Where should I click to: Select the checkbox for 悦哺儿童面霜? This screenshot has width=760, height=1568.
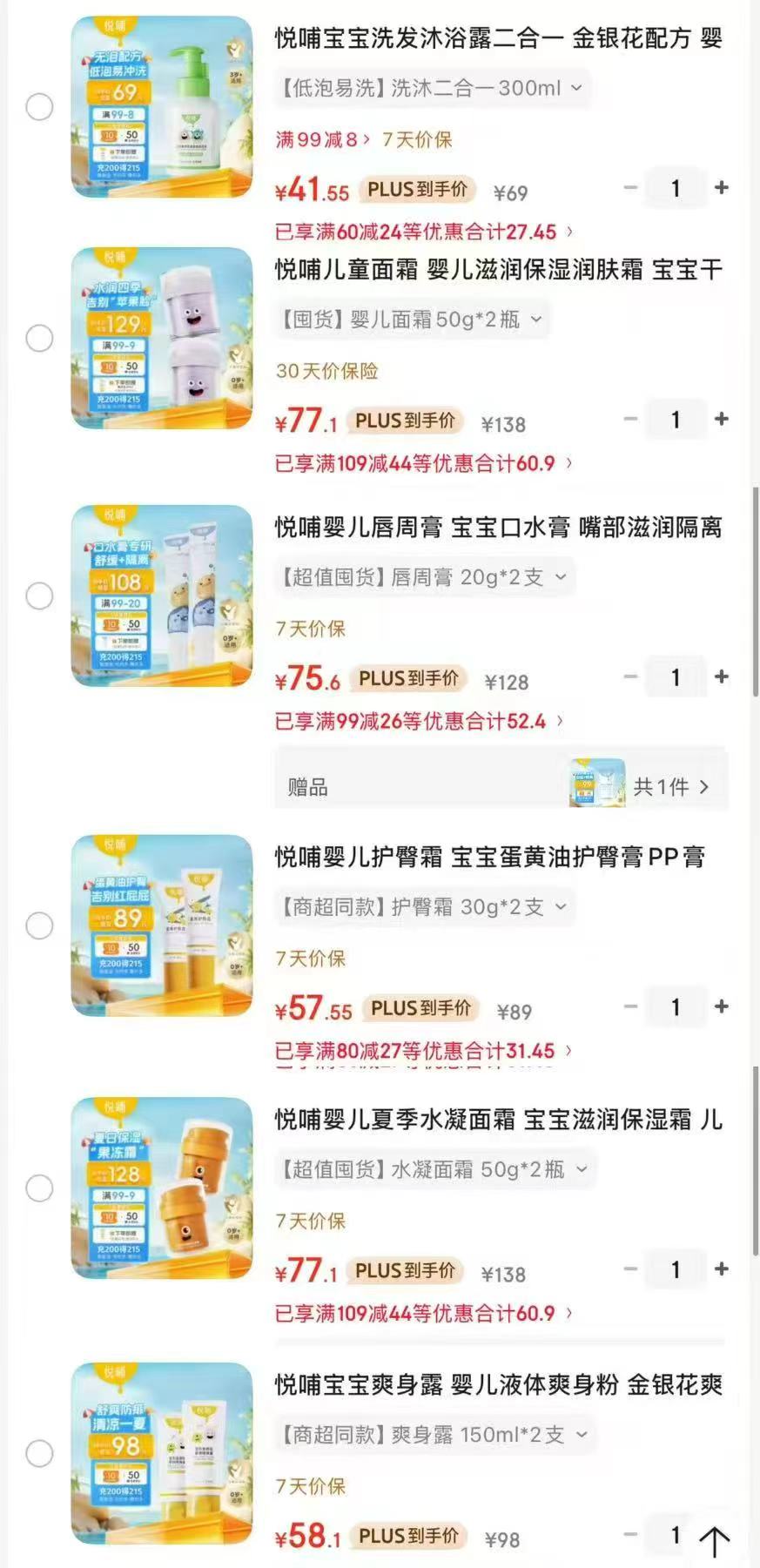[x=38, y=339]
